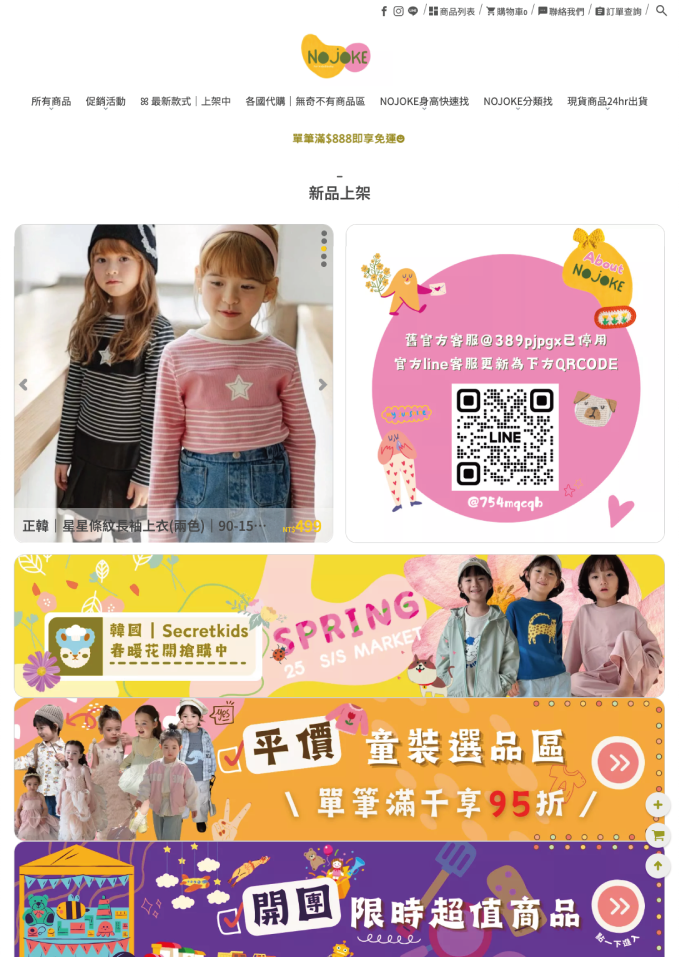Open 最新款式｜上架中 menu item
Viewport: 679px width, 957px height.
click(x=185, y=101)
